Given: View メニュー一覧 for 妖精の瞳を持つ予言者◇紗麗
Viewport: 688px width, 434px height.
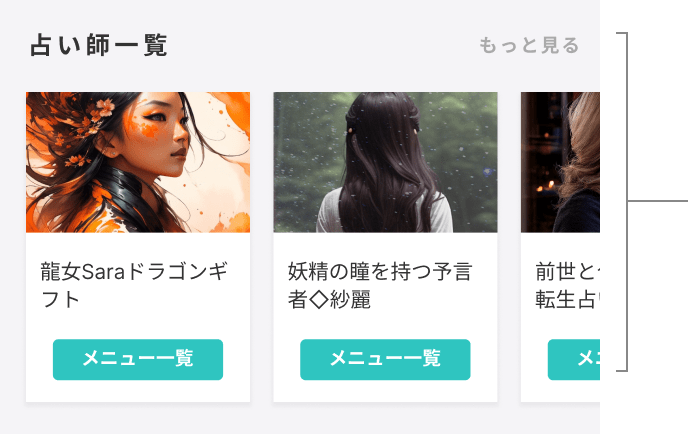Looking at the screenshot, I should 385,359.
